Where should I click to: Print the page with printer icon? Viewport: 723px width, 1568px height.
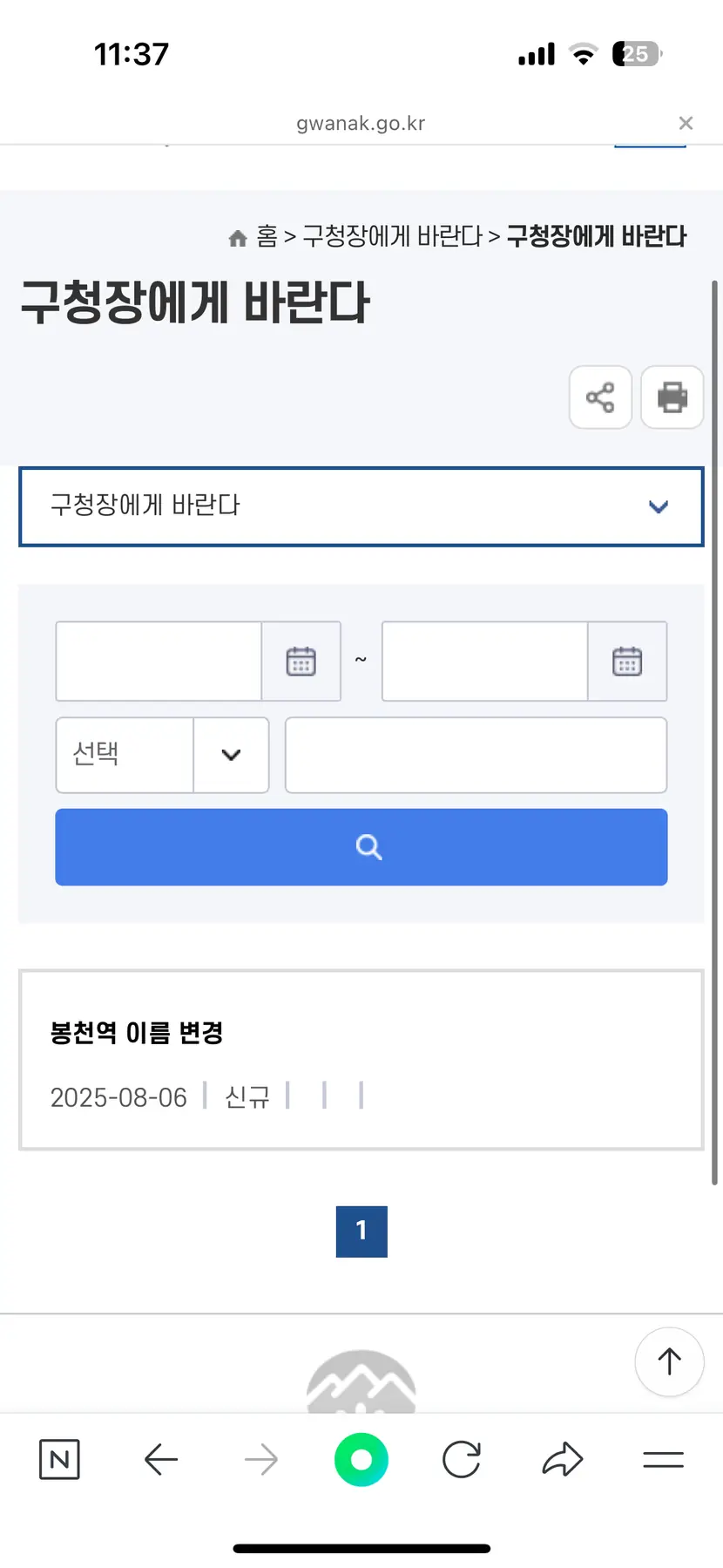[672, 397]
